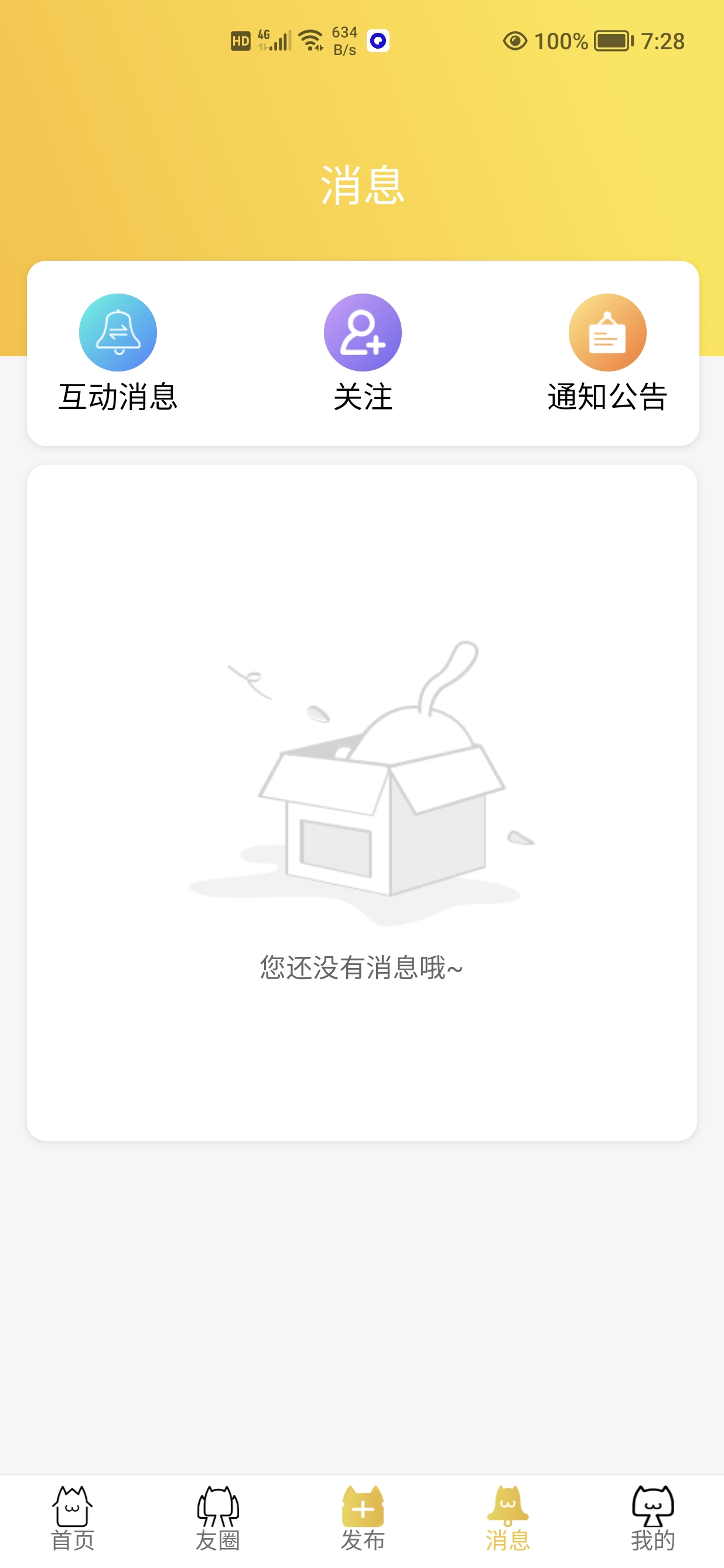Screen dimensions: 724x1568
Task: Open the 关注 follows section
Action: 363,352
